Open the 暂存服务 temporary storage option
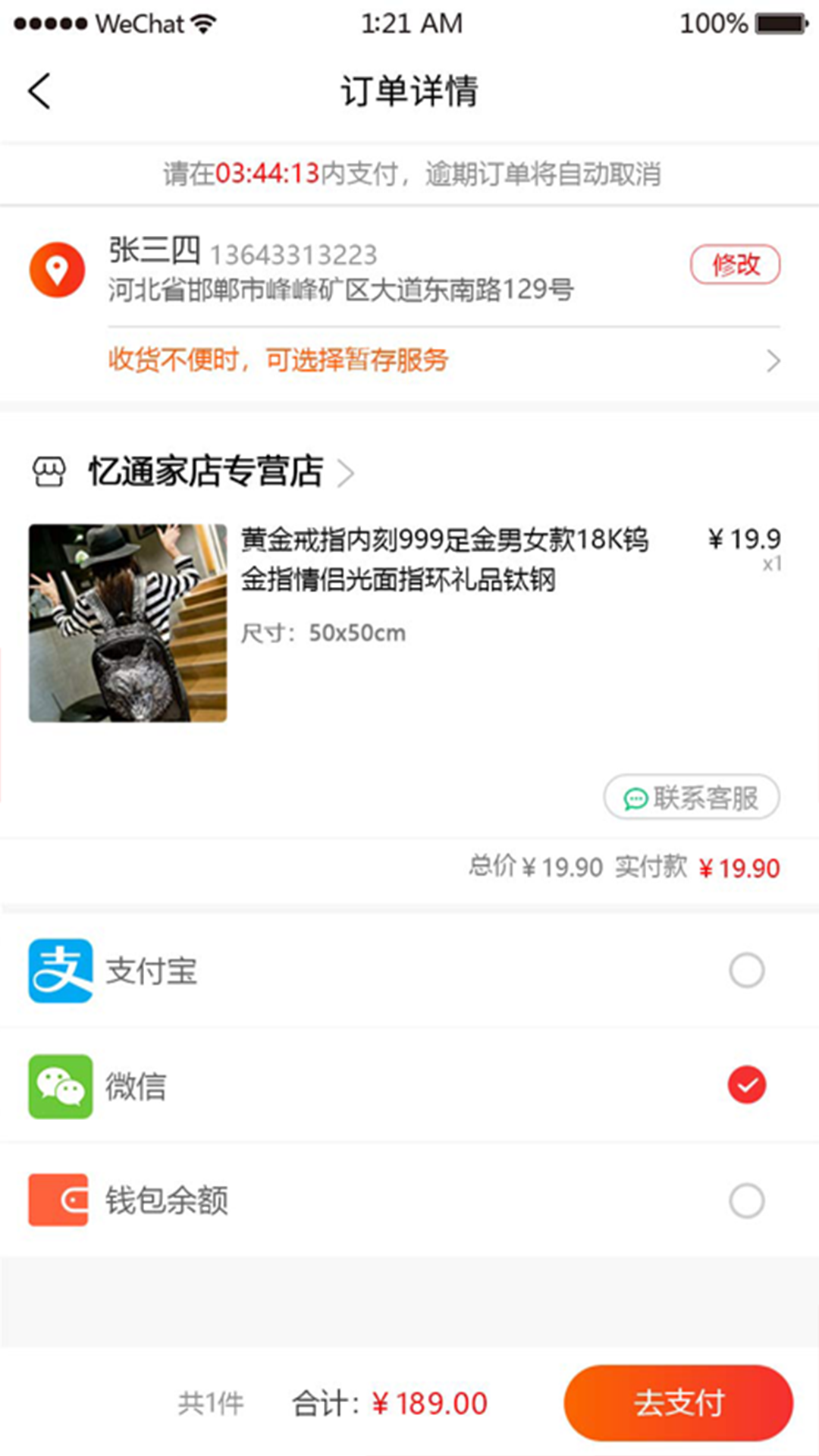 (444, 360)
